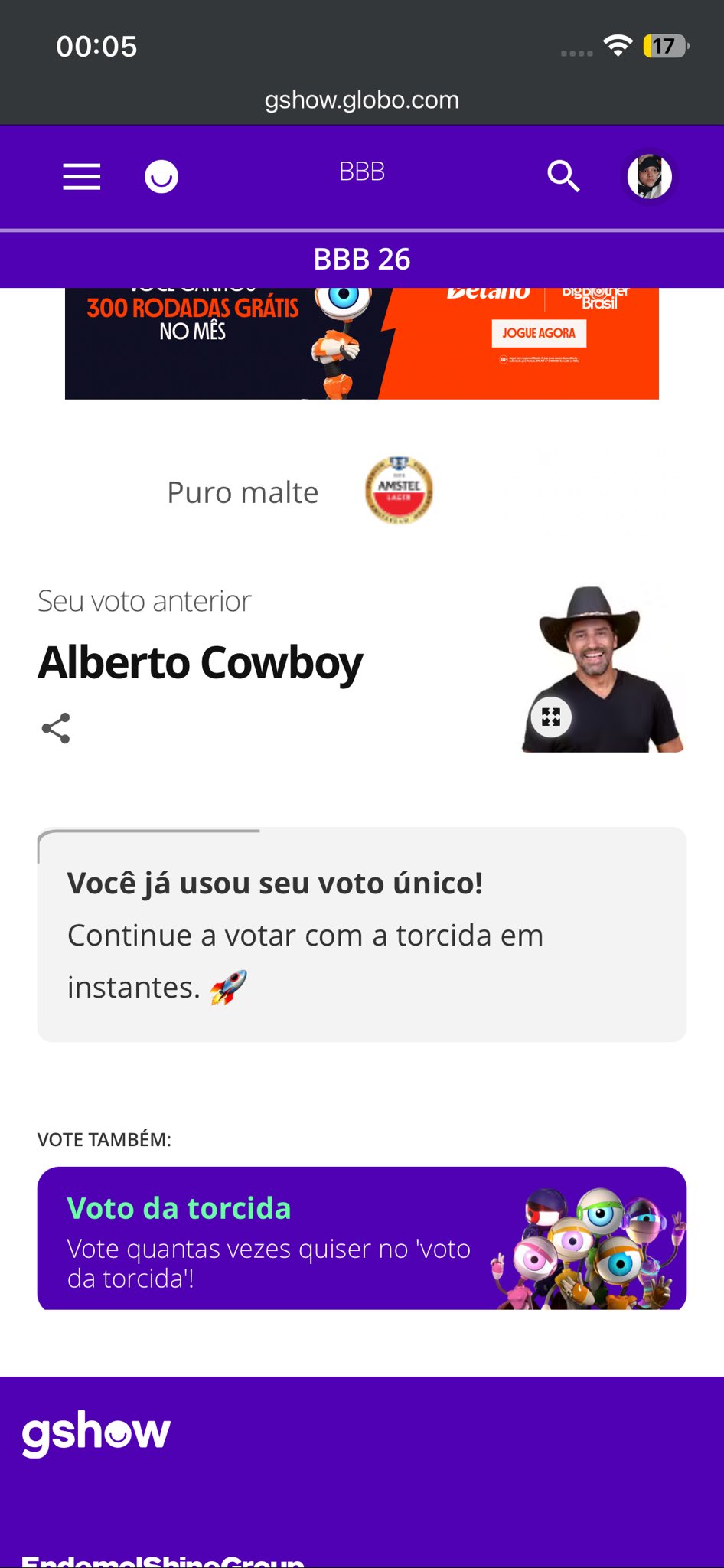The height and width of the screenshot is (1568, 724).
Task: Open the search magnifier
Action: point(563,177)
